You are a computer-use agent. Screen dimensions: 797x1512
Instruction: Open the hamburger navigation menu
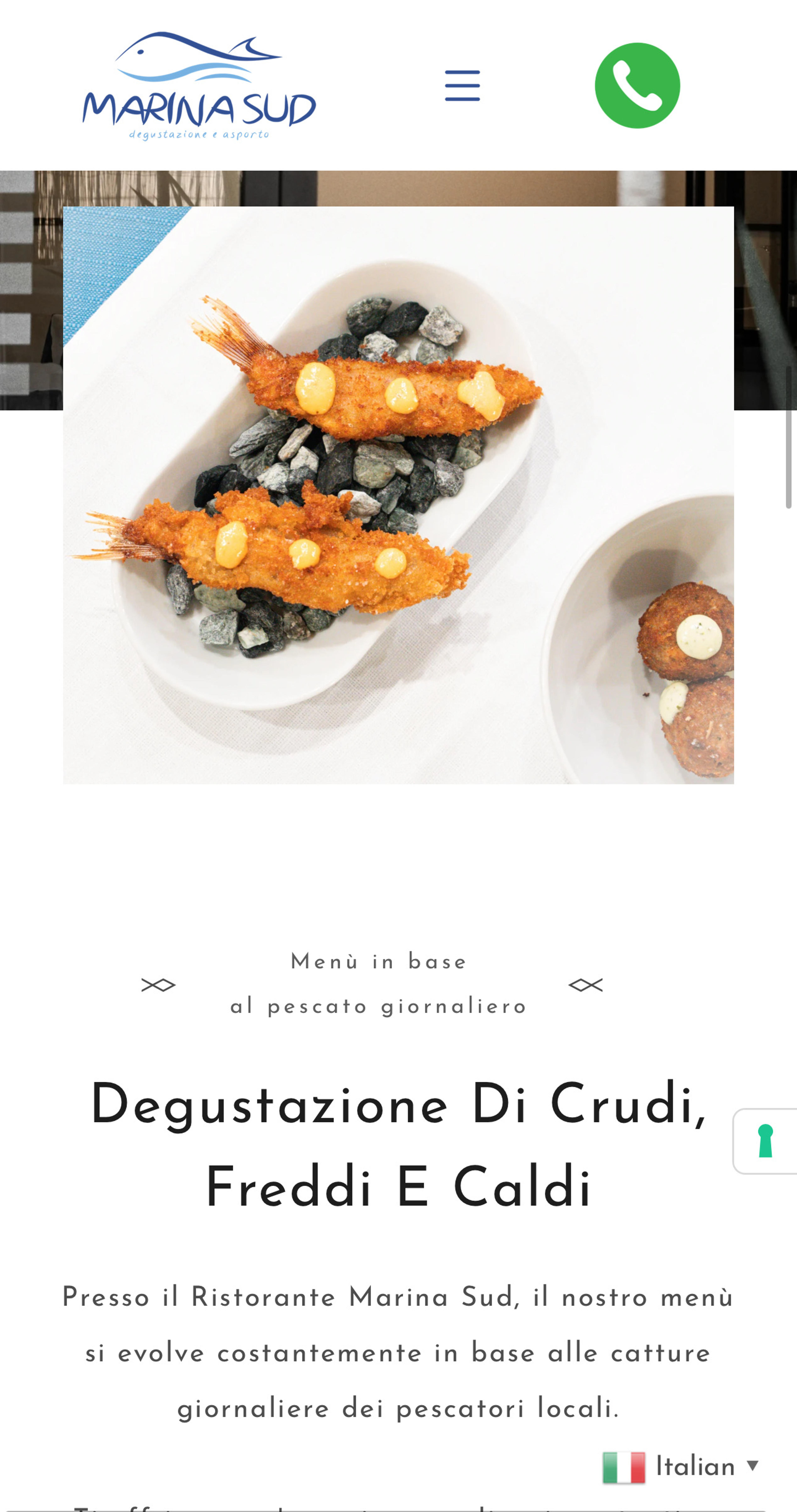click(462, 86)
